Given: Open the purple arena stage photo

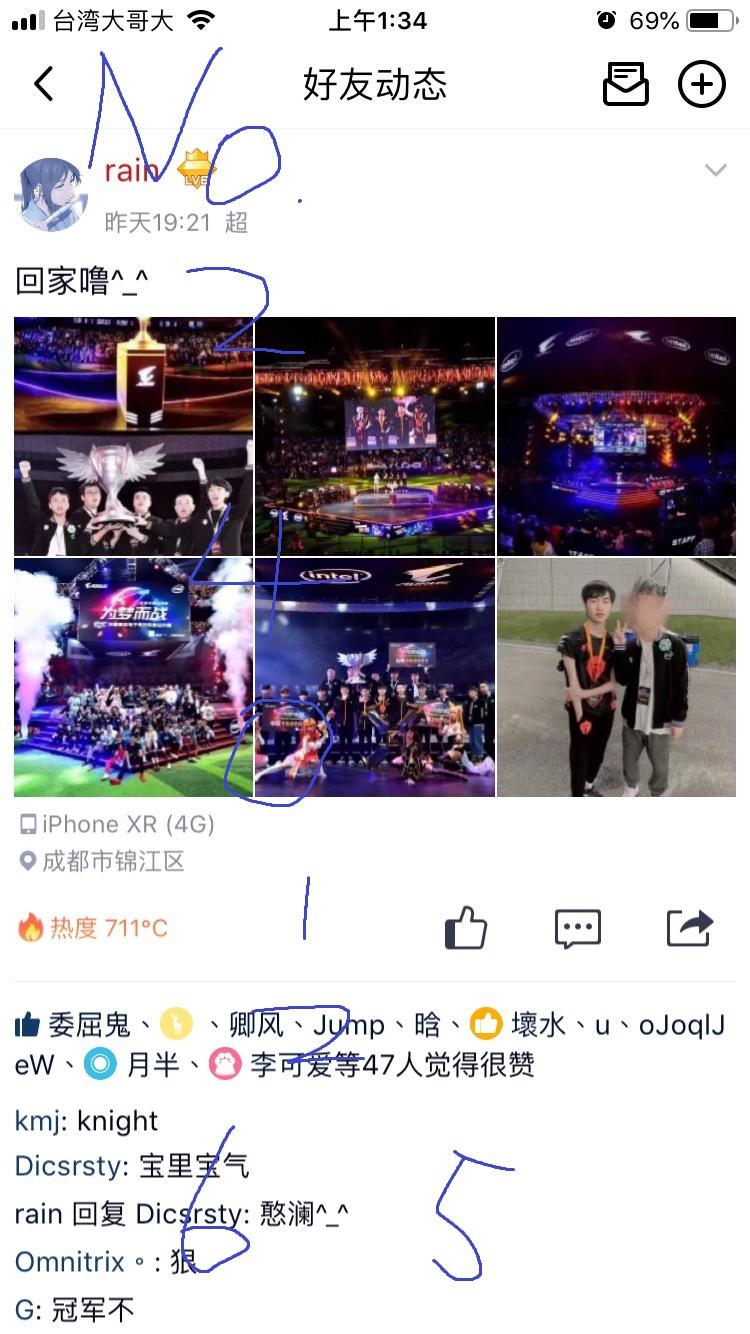Looking at the screenshot, I should 616,436.
